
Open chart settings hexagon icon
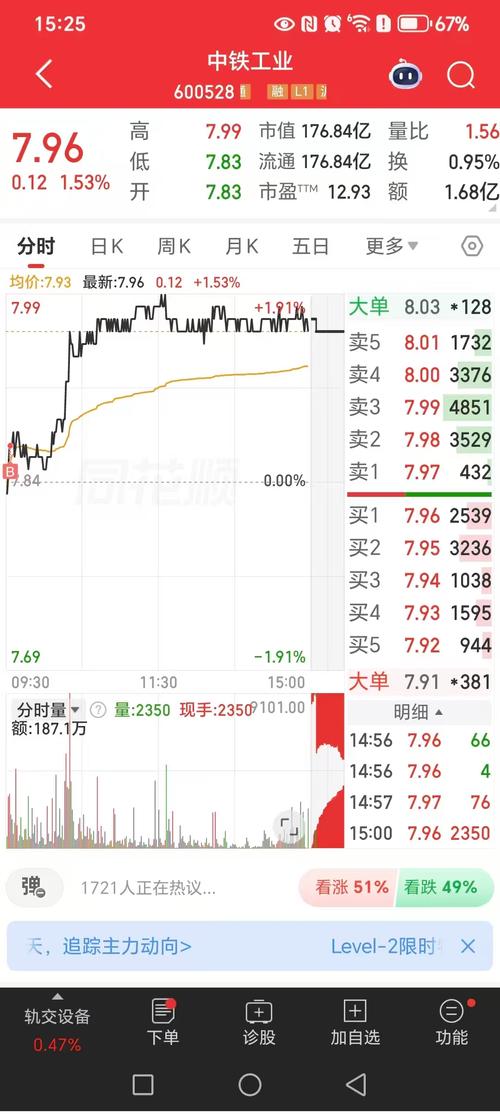coord(472,247)
